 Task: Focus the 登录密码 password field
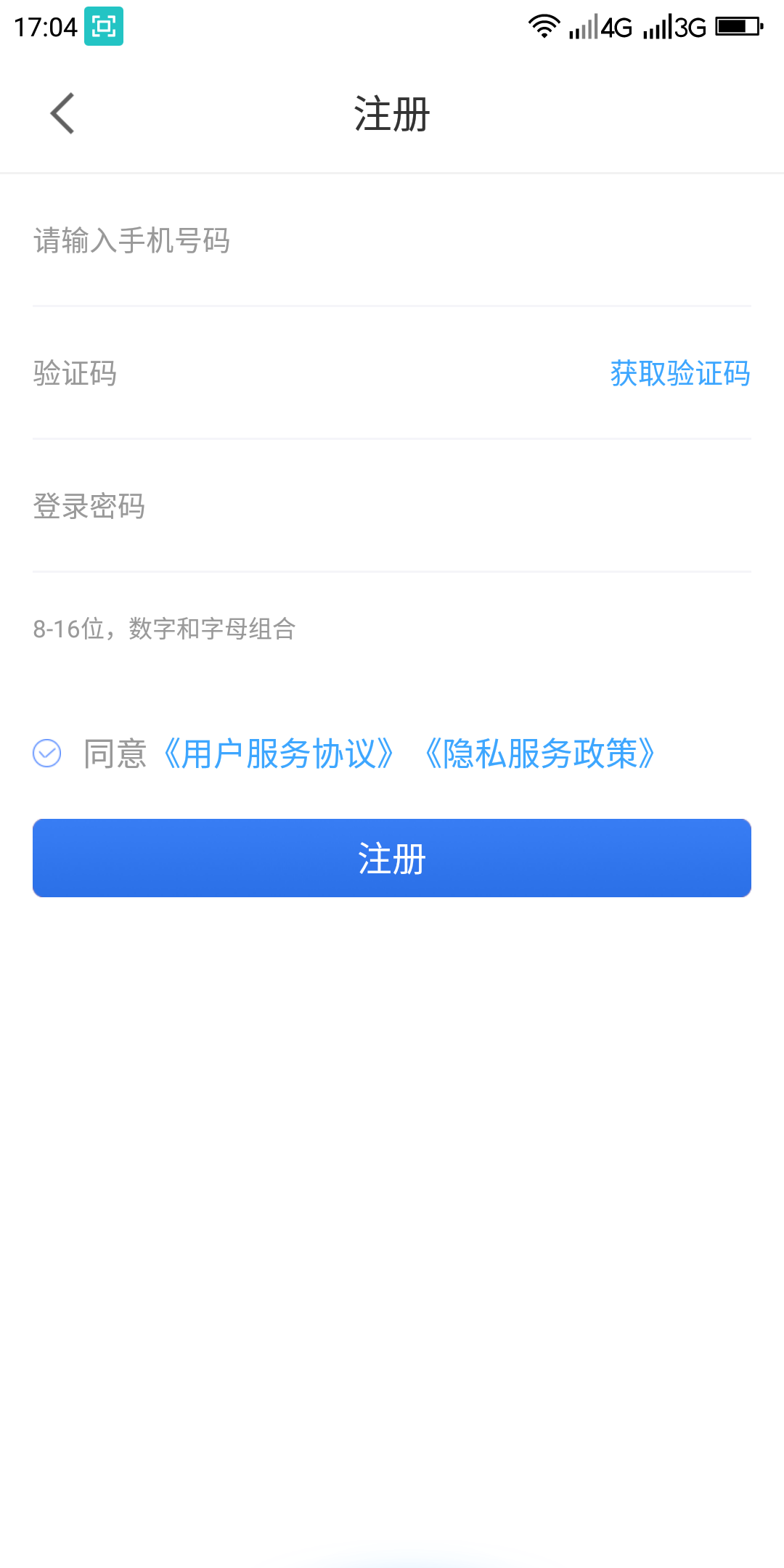290,508
